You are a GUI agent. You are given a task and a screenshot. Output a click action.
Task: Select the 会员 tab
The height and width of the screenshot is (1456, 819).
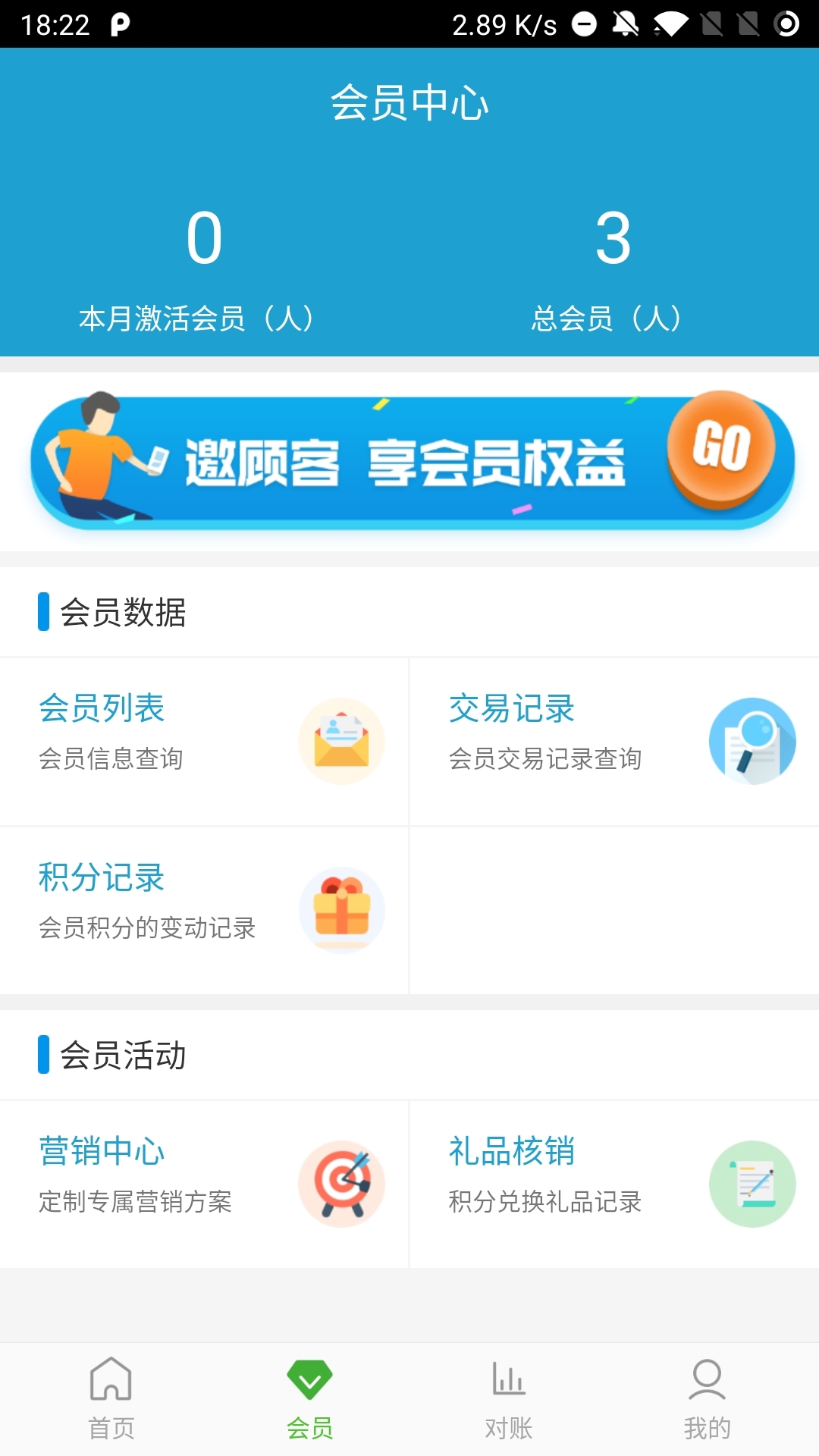click(x=309, y=1399)
